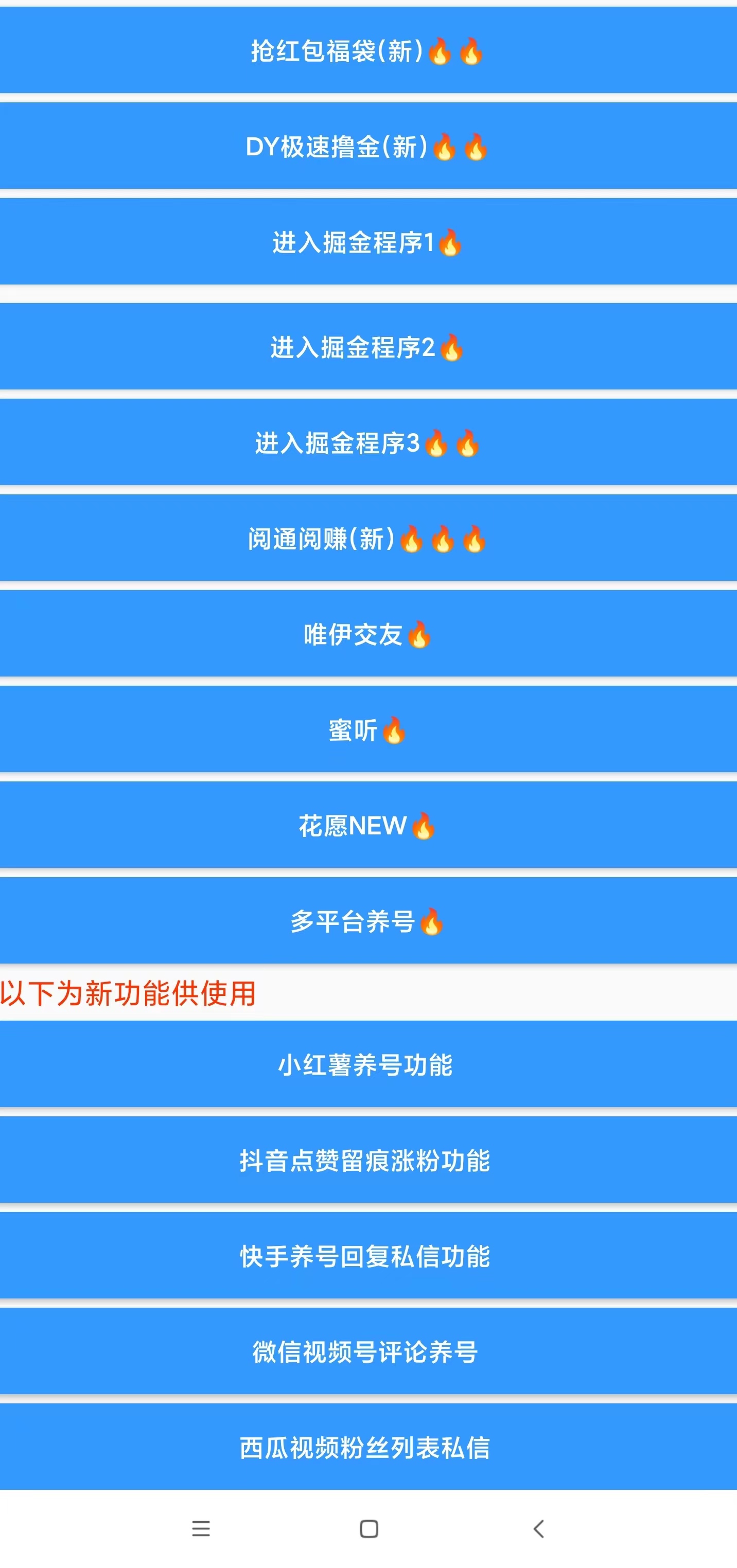Open 微信视频号评论养号

tap(368, 1351)
